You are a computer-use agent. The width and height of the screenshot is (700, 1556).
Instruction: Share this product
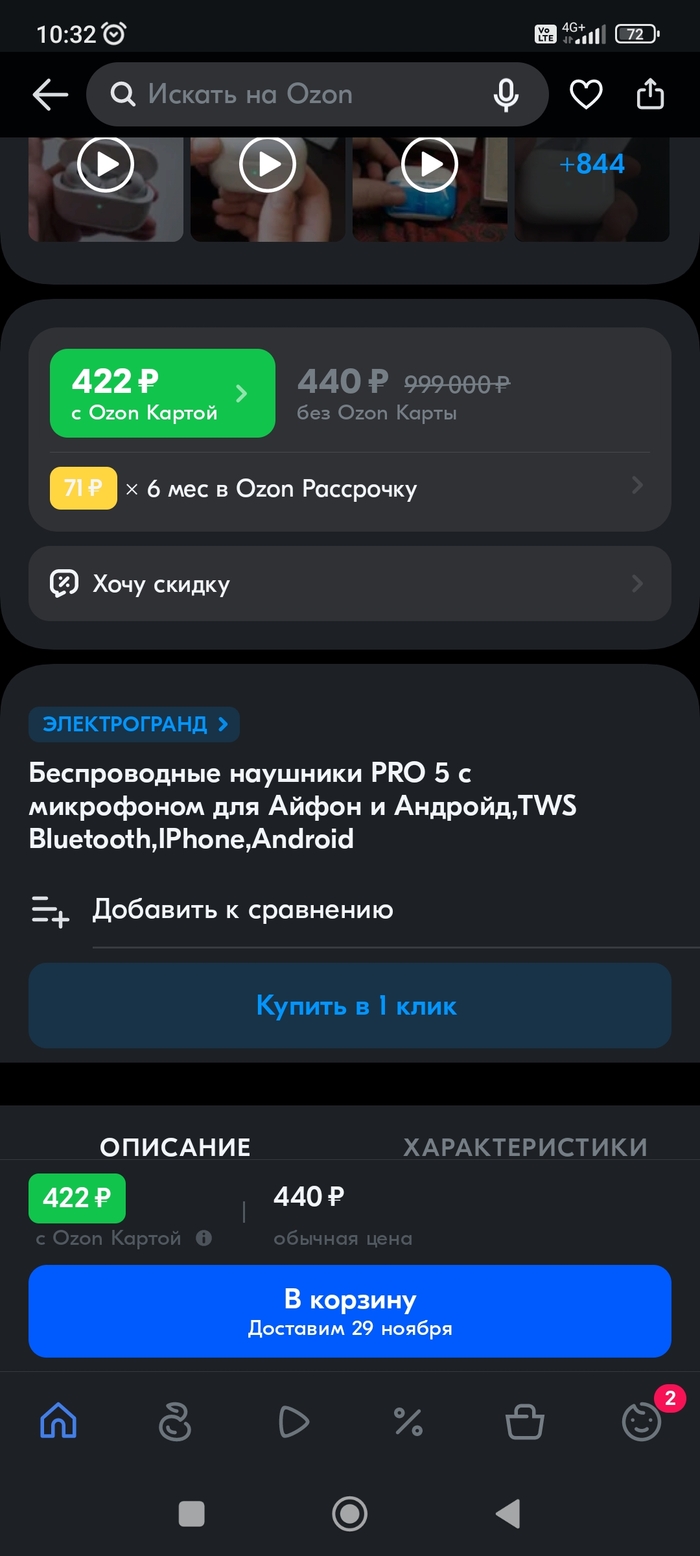(x=650, y=95)
